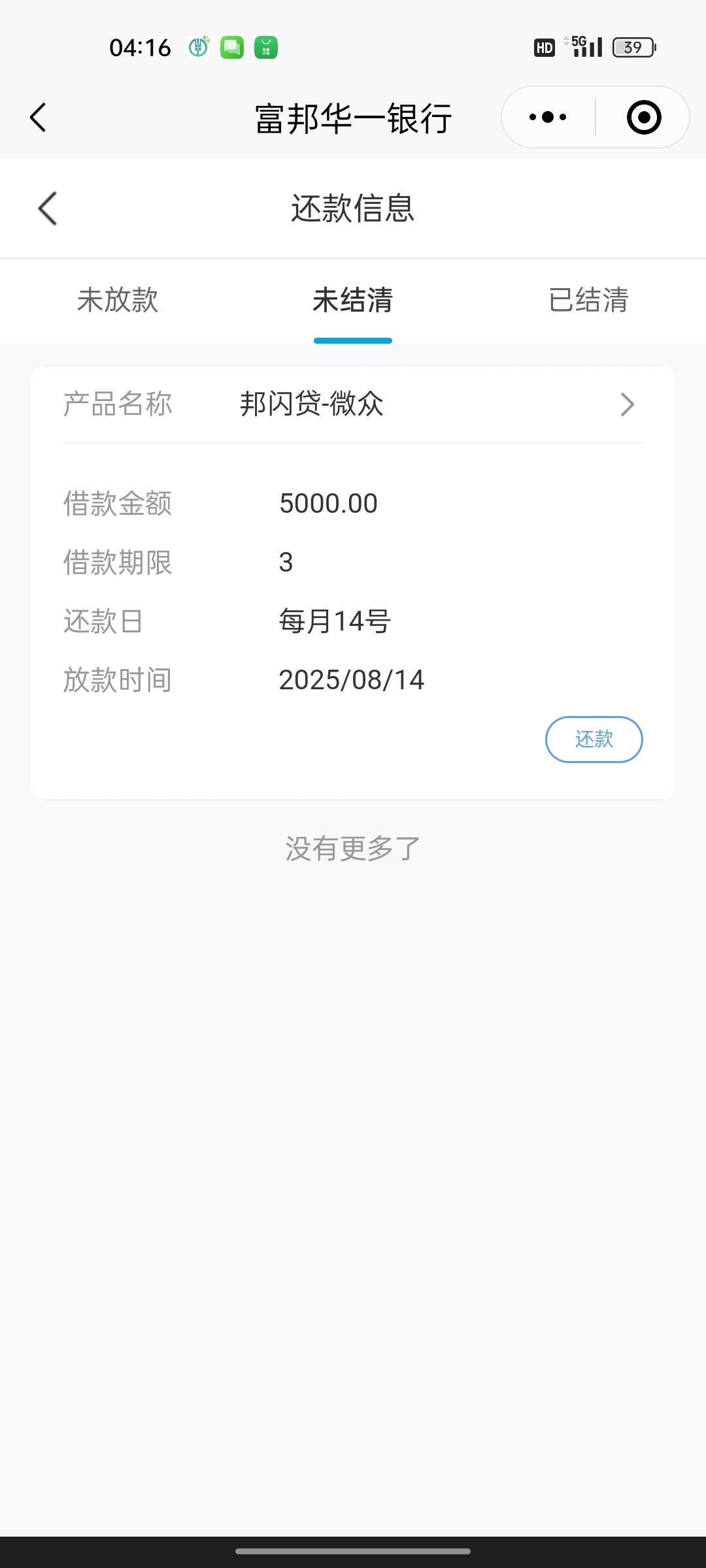Switch to the 未放款 tab
The height and width of the screenshot is (1568, 706).
(118, 301)
